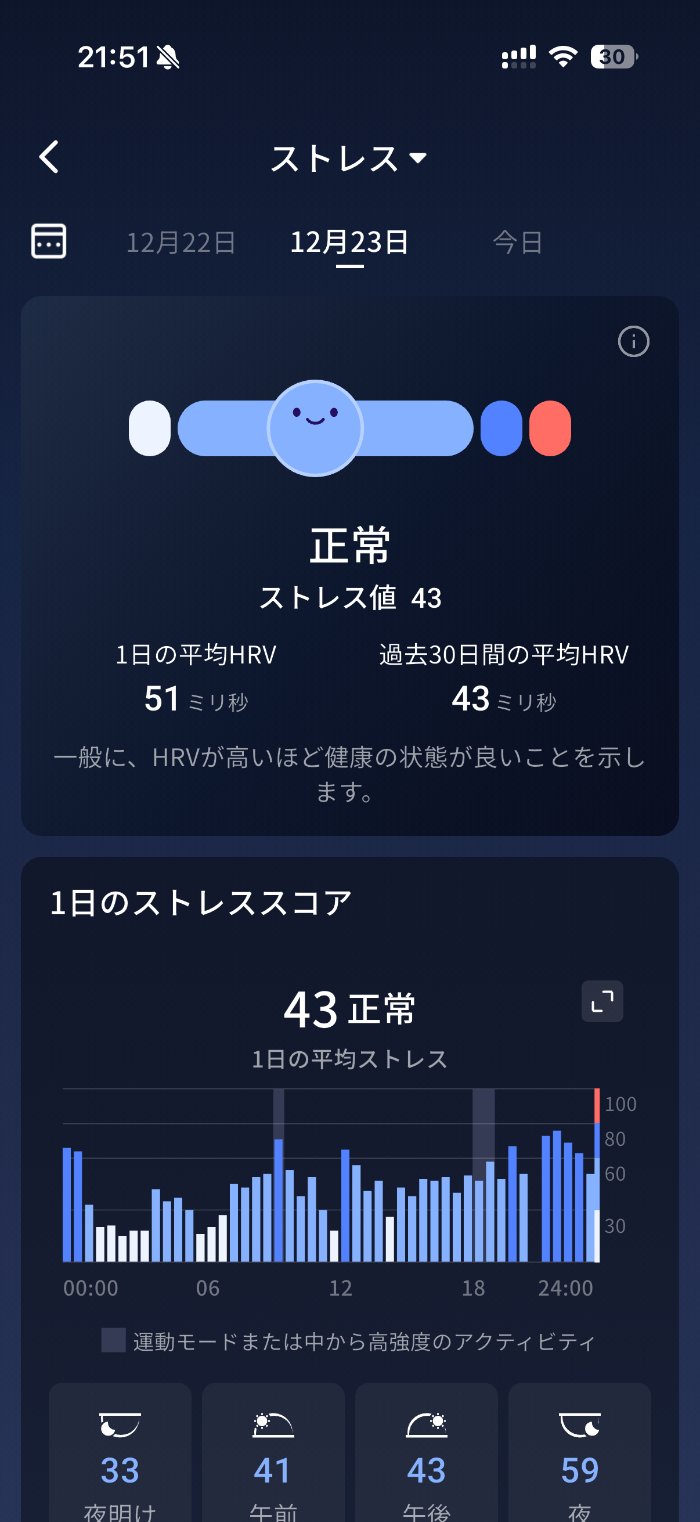Go back using the top-left arrow
Image resolution: width=700 pixels, height=1522 pixels.
pyautogui.click(x=49, y=158)
